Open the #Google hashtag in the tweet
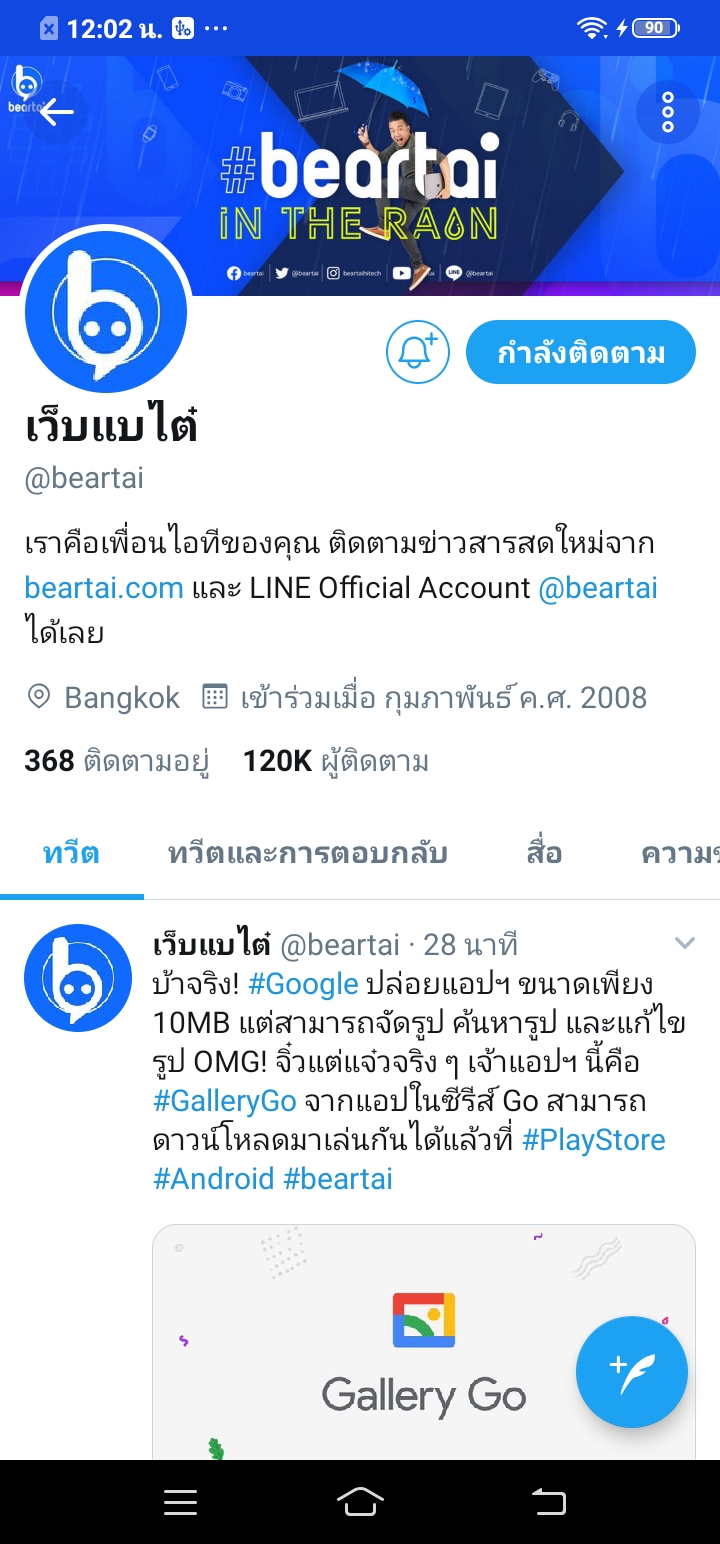The image size is (720, 1544). 303,984
